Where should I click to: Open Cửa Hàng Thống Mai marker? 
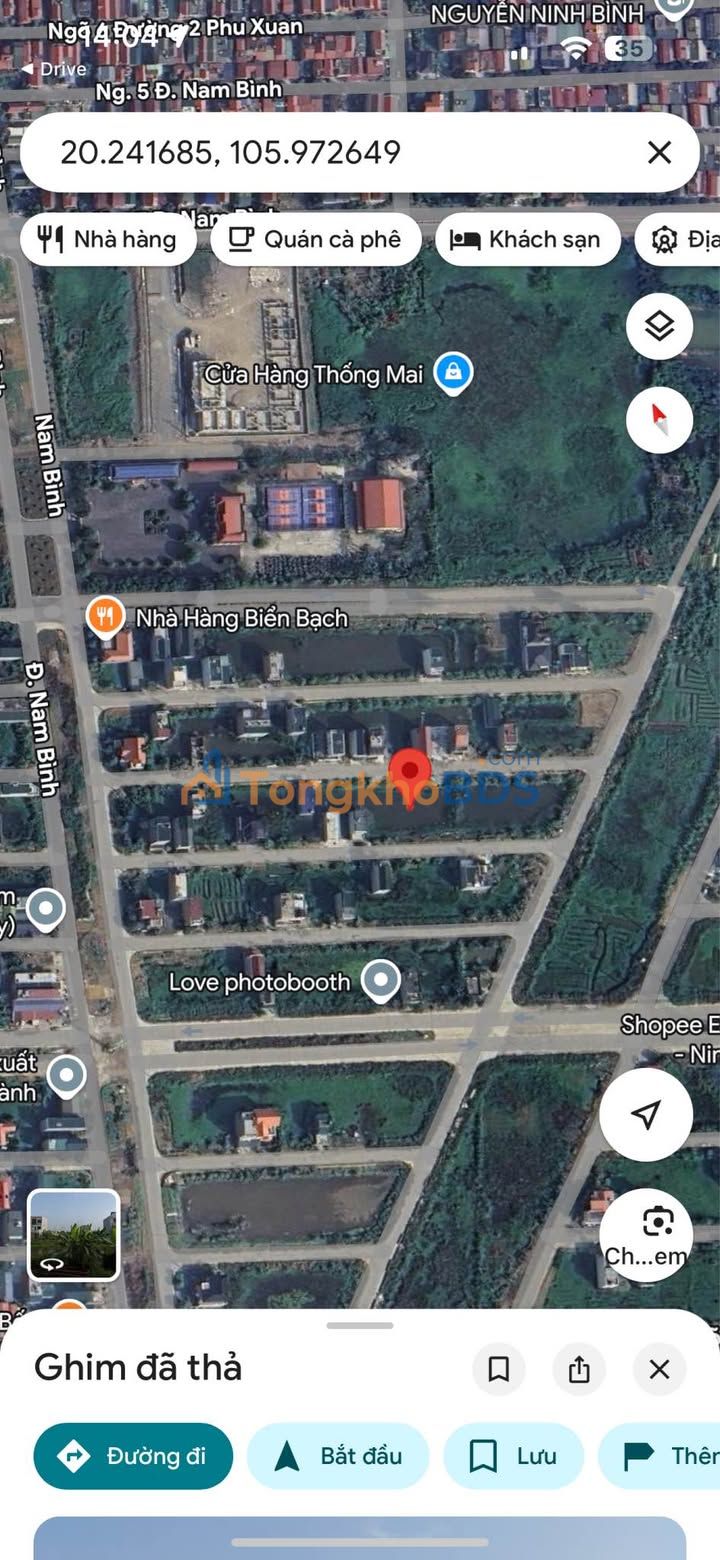[x=453, y=374]
